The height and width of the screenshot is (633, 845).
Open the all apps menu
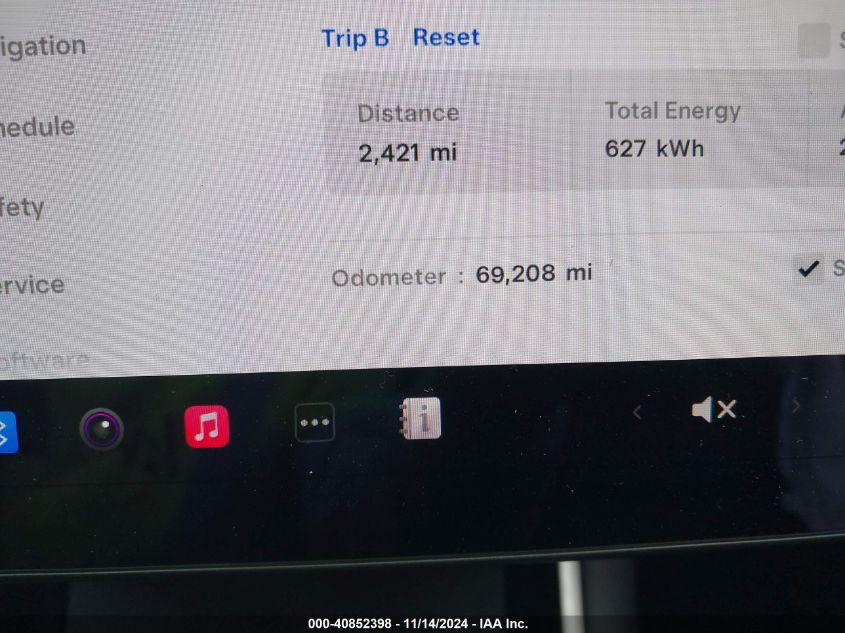point(315,422)
